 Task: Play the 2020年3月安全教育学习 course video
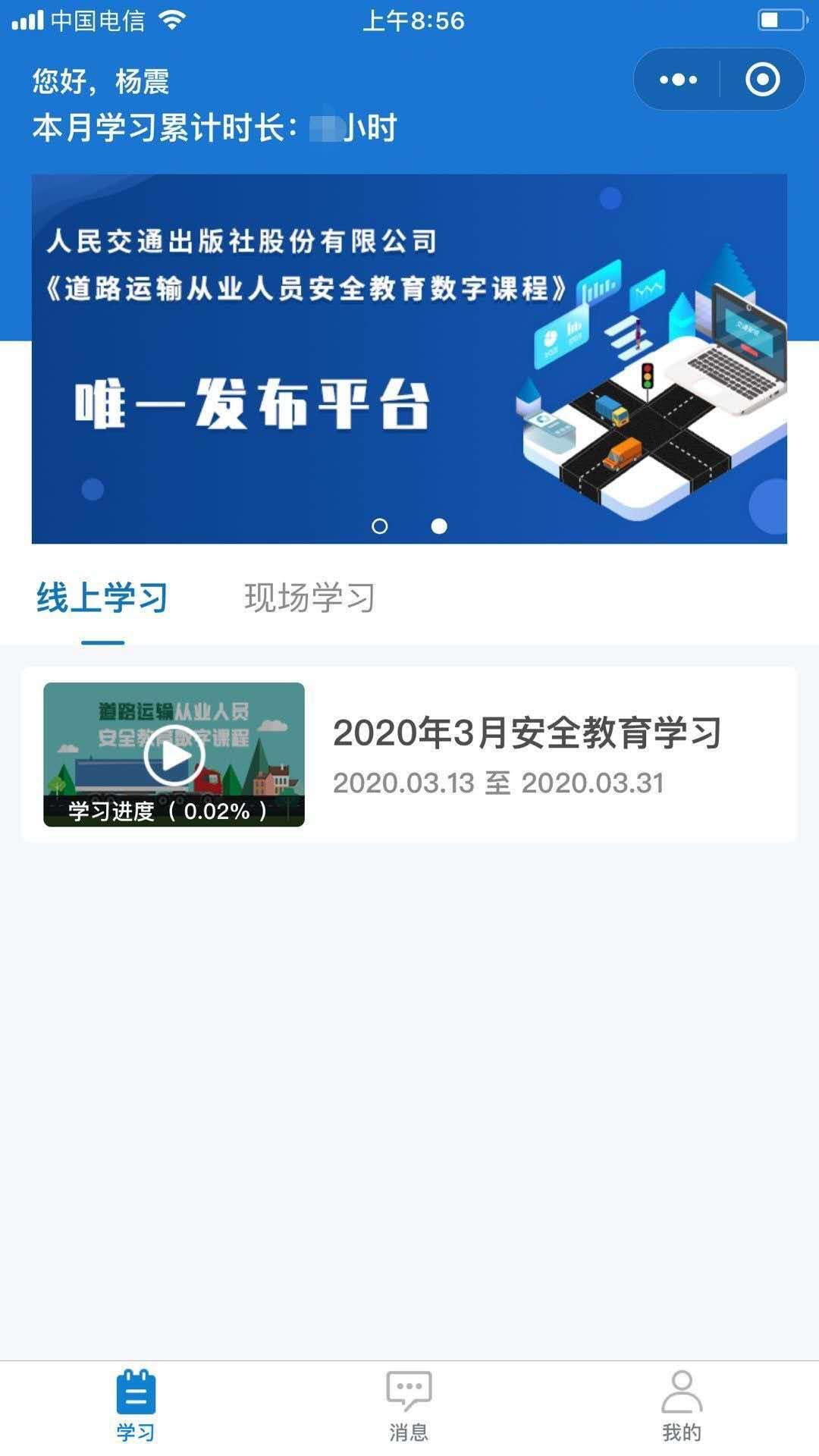tap(174, 755)
